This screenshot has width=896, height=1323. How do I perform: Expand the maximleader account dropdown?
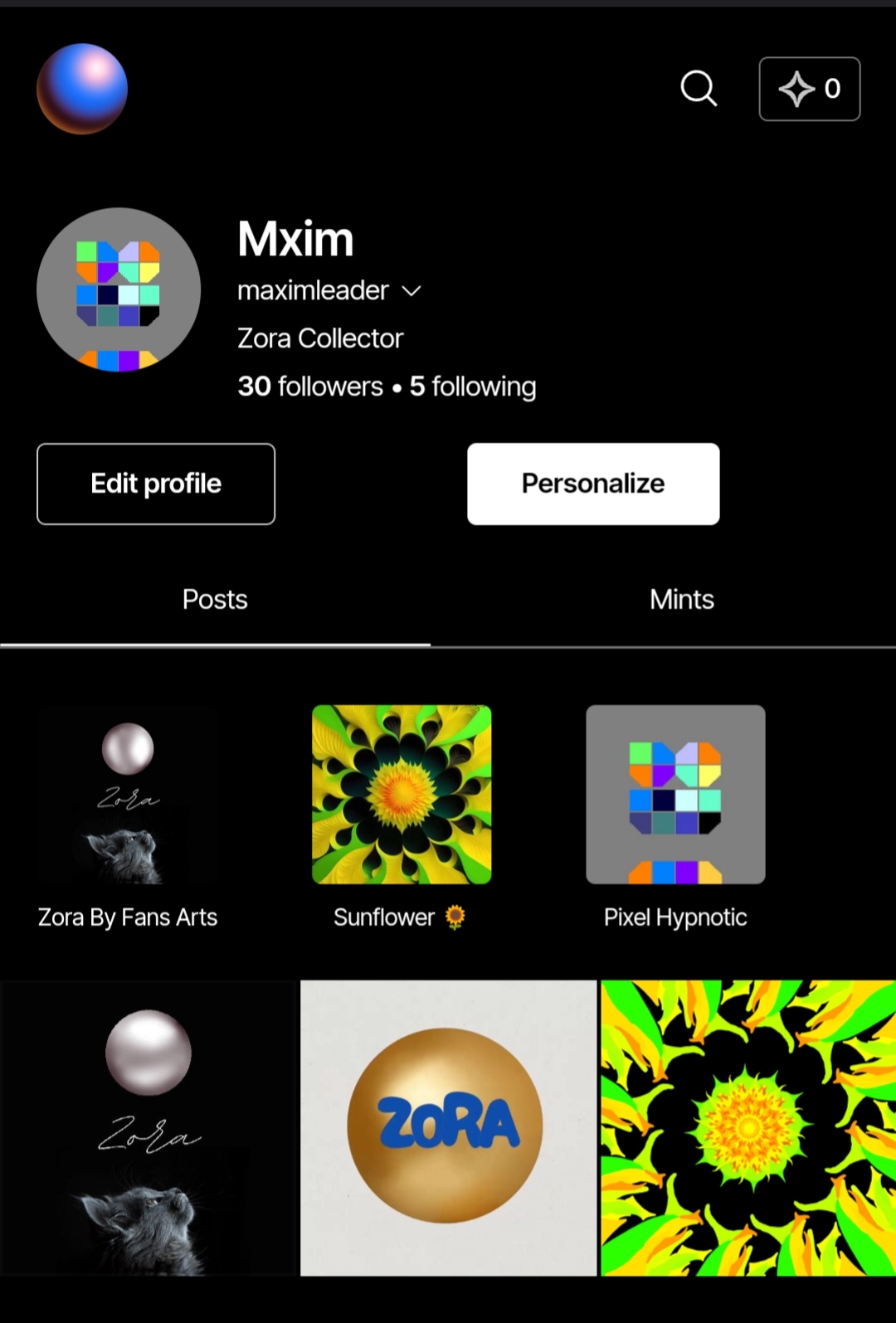coord(411,291)
